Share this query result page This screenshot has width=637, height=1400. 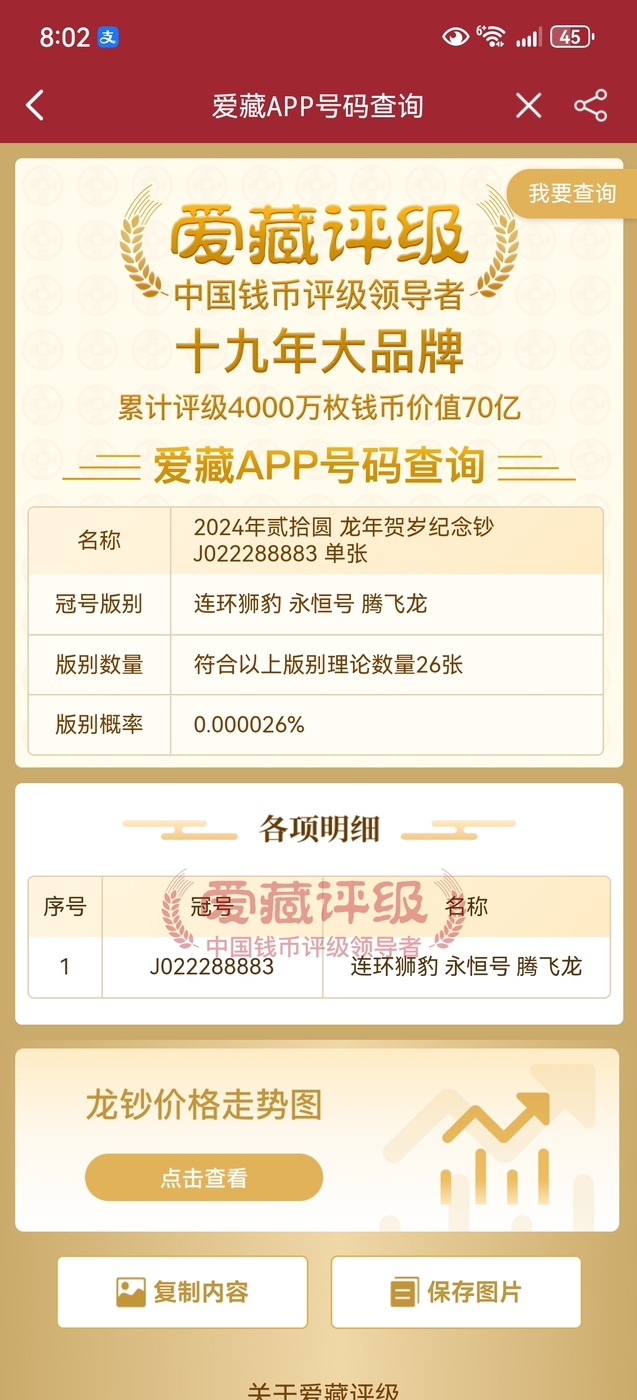point(590,105)
